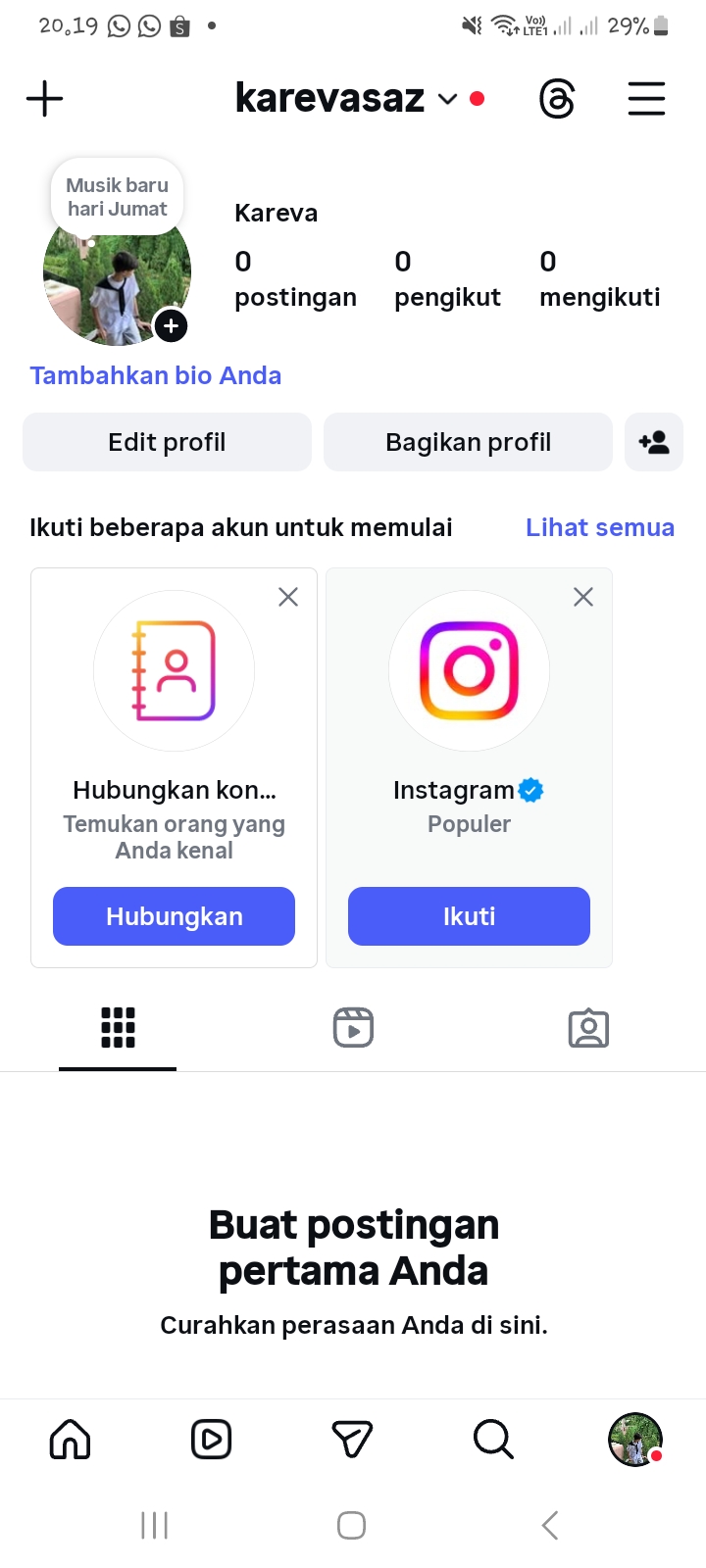706x1568 pixels.
Task: Open Lihat semua suggestions
Action: point(599,527)
